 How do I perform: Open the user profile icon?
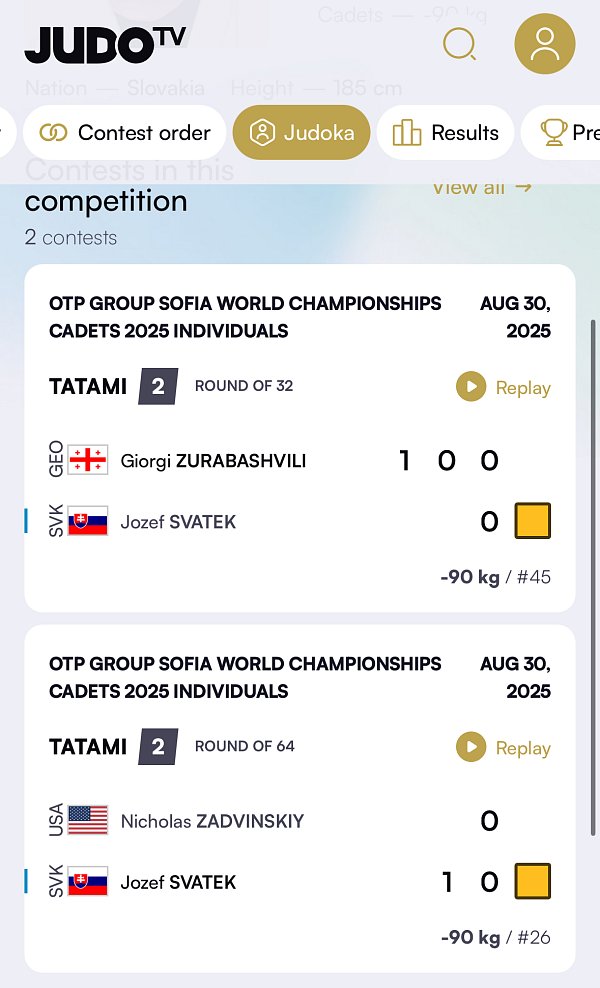coord(545,44)
